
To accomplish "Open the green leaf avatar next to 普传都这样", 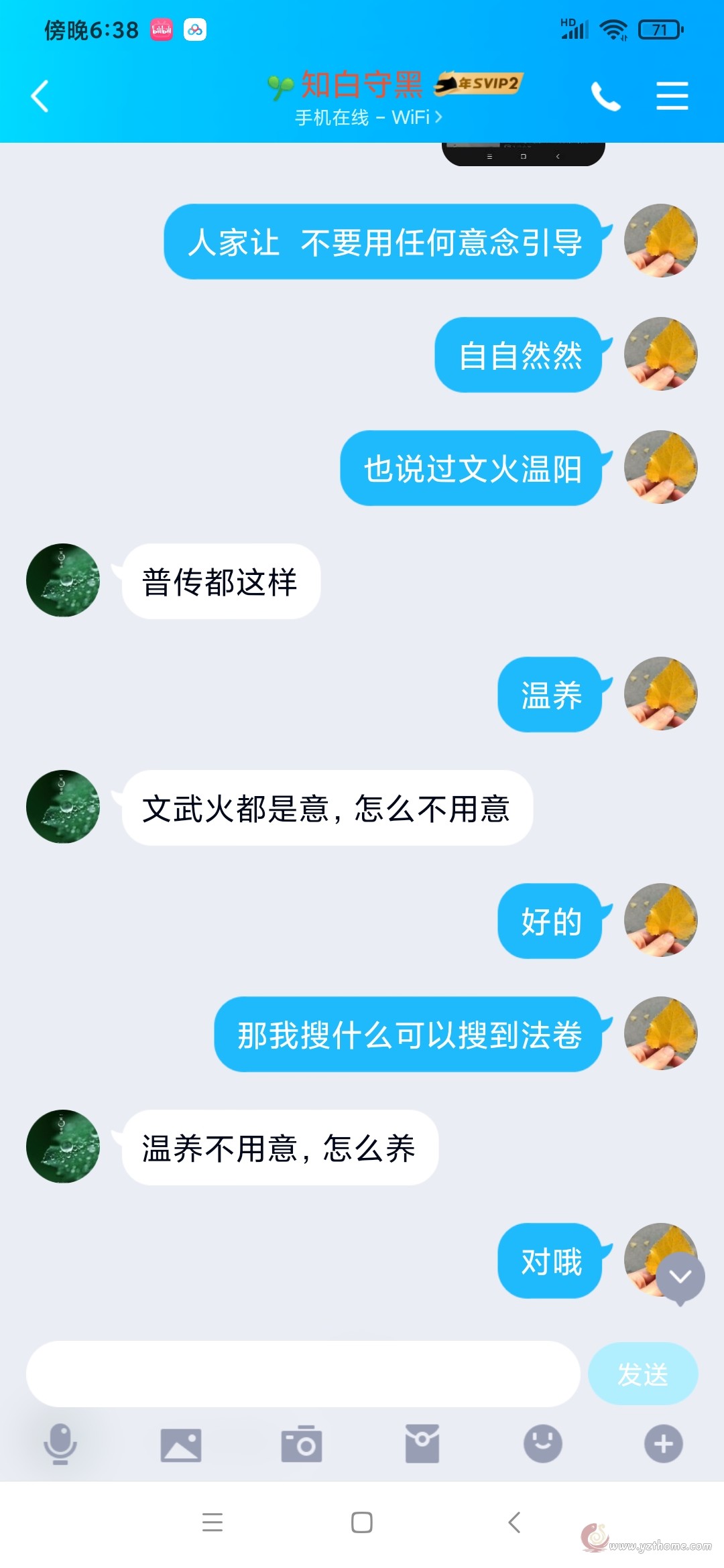I will (63, 580).
